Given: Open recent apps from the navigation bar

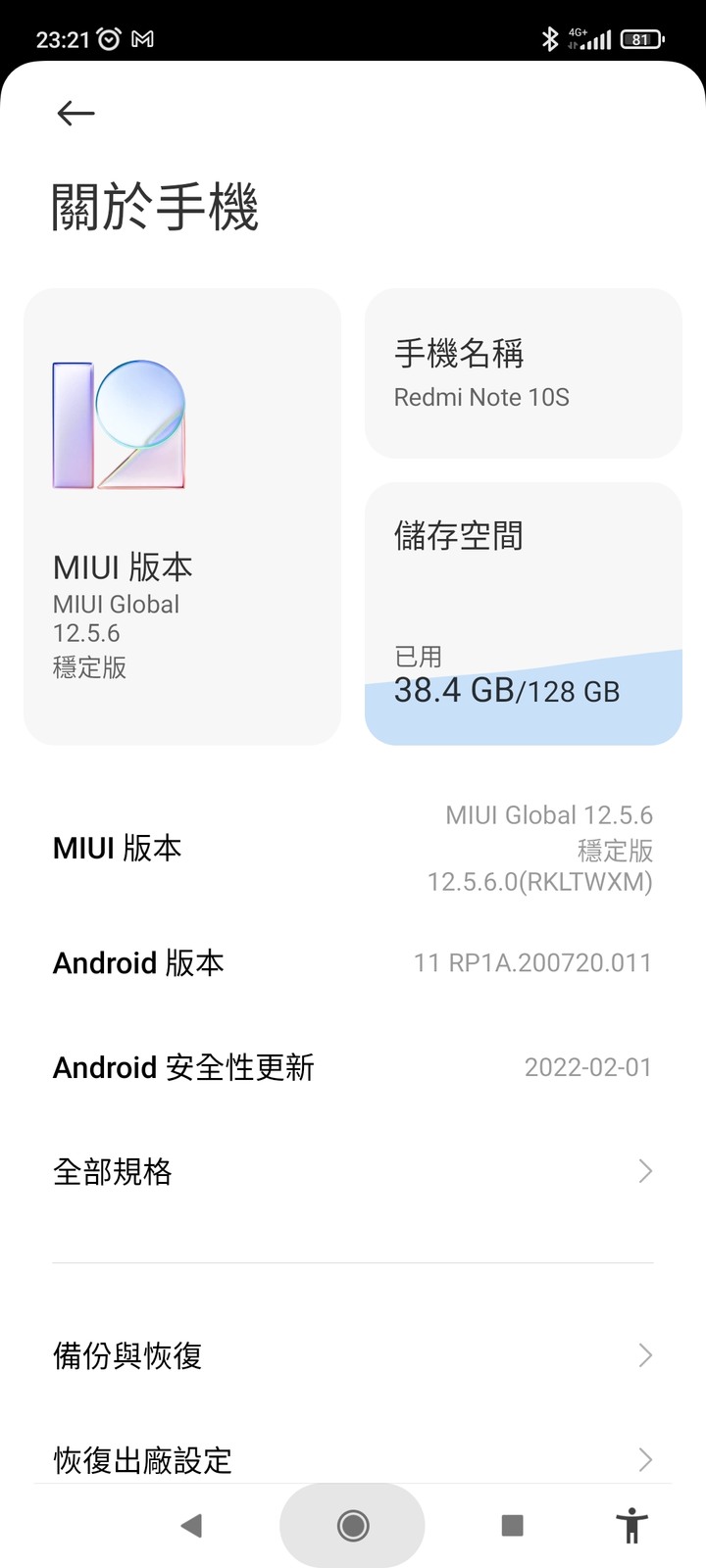Looking at the screenshot, I should point(512,1525).
